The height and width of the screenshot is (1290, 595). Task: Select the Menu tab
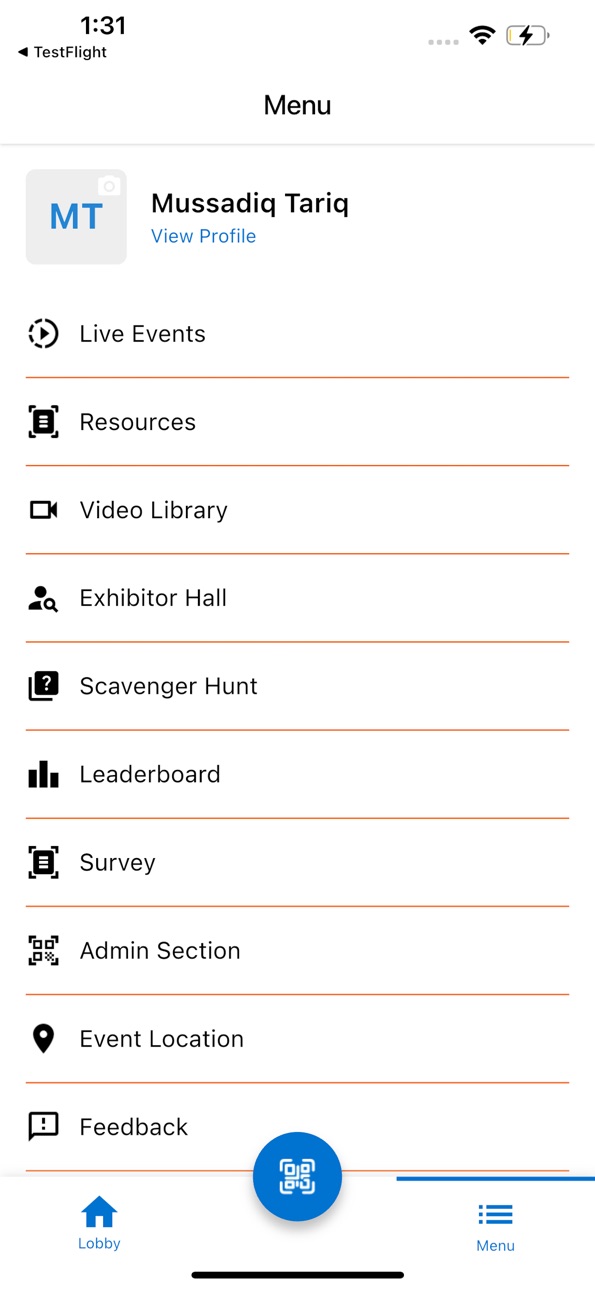pos(495,1225)
